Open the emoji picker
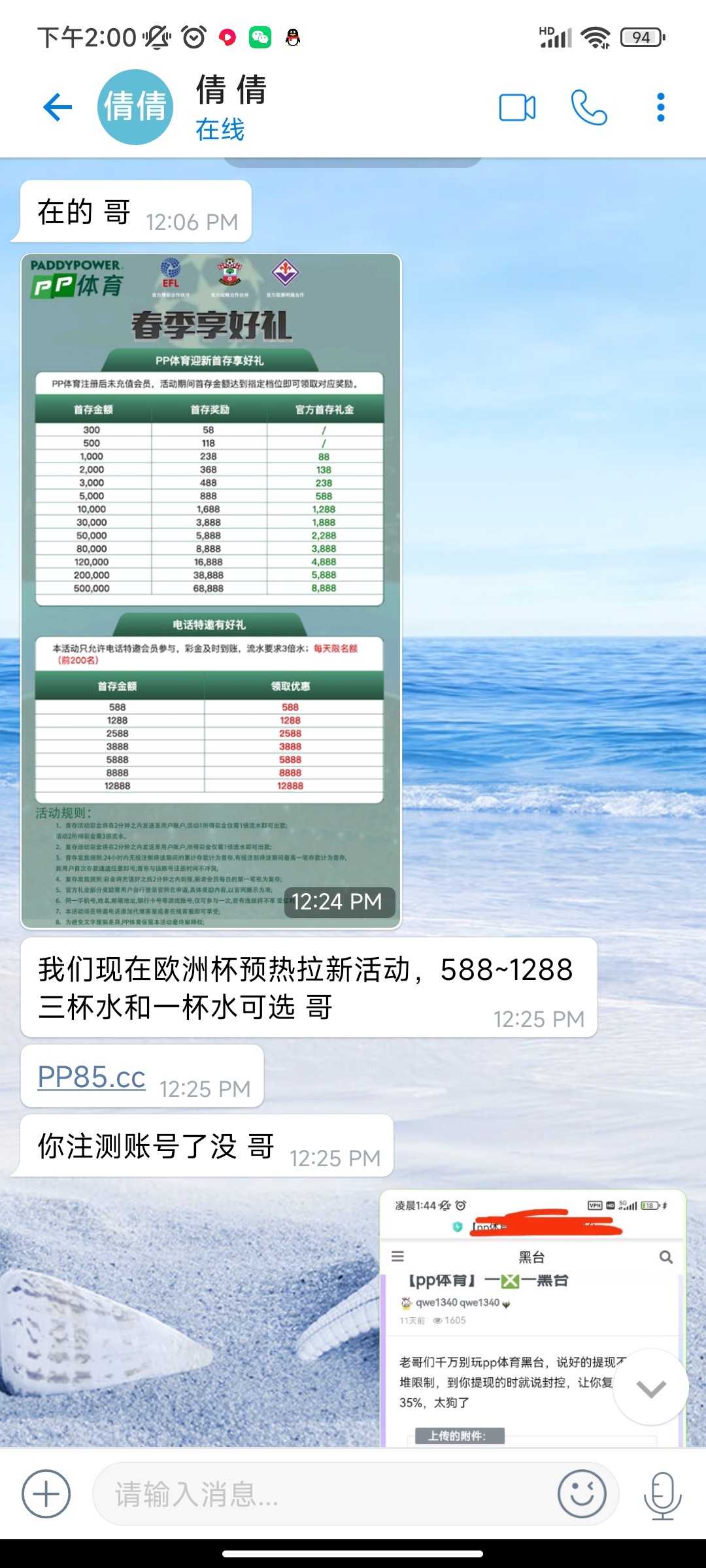 [x=581, y=1494]
